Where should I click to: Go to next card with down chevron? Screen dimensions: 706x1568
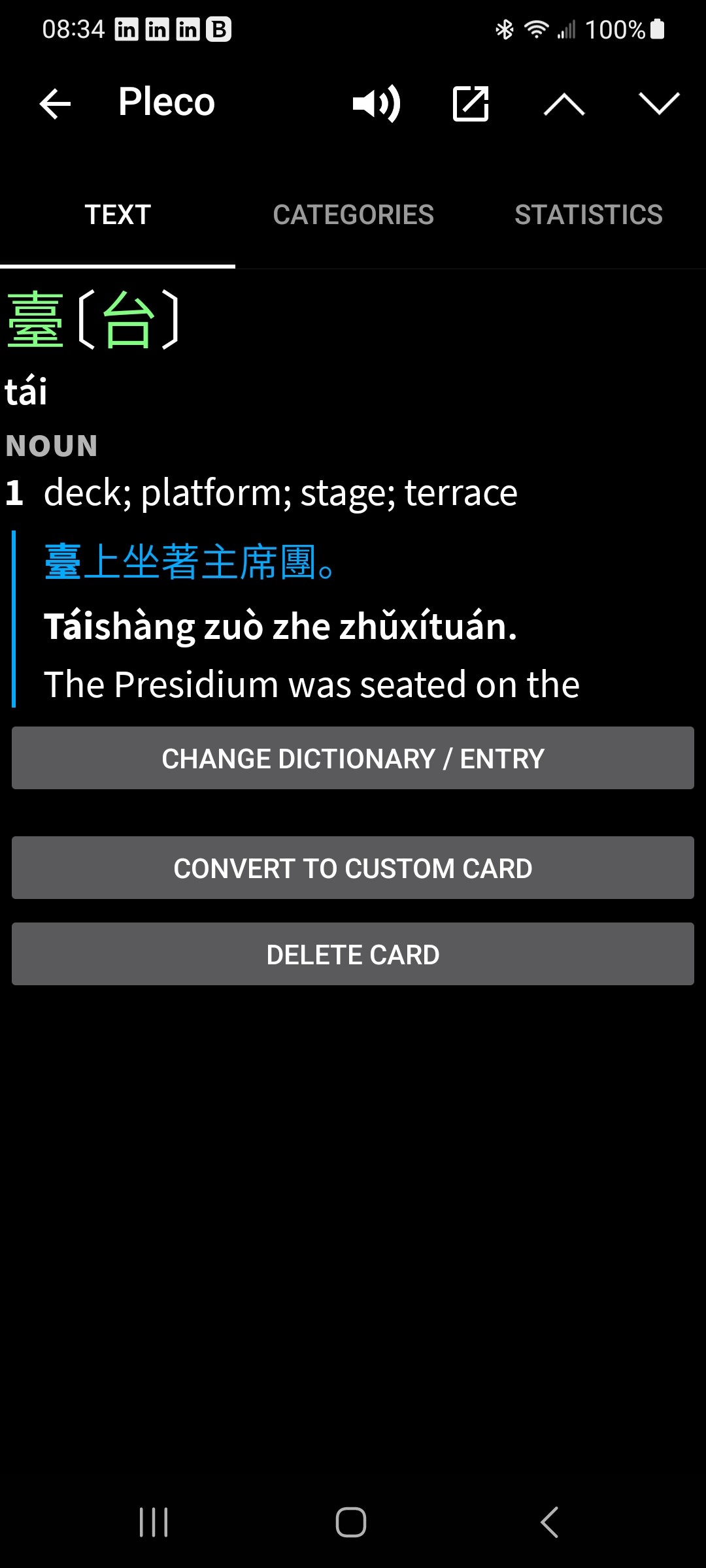[x=659, y=104]
